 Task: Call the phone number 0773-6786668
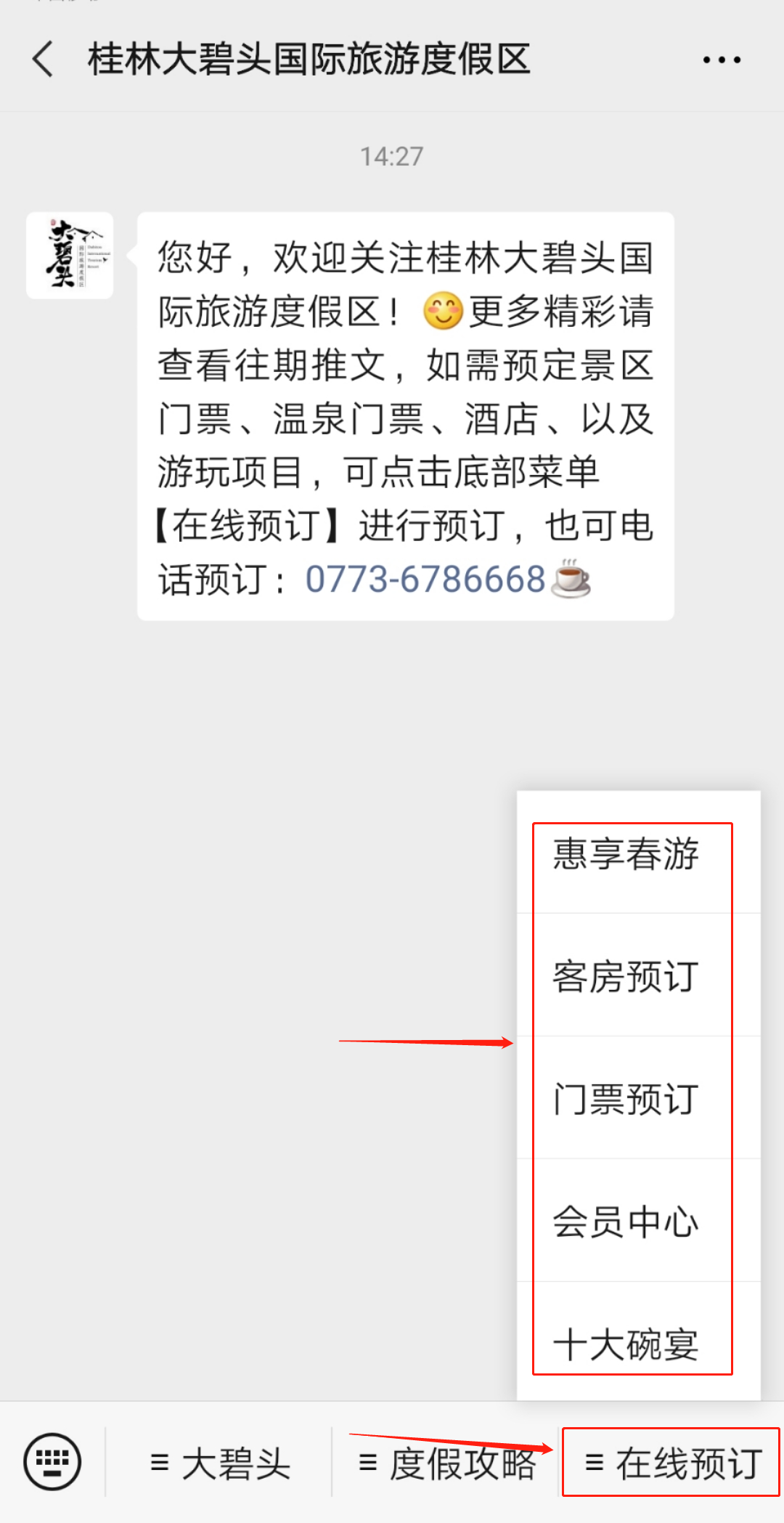[x=425, y=580]
